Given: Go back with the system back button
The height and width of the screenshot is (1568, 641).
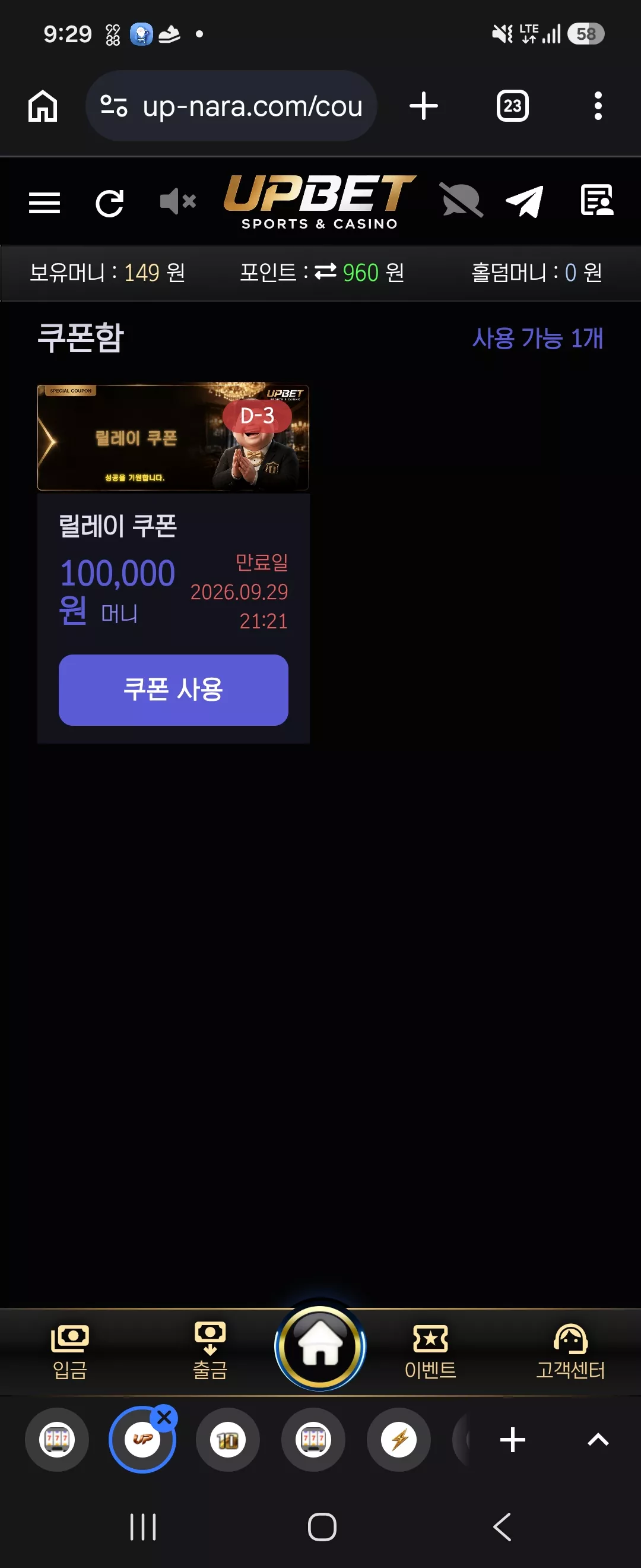Looking at the screenshot, I should (x=502, y=1527).
